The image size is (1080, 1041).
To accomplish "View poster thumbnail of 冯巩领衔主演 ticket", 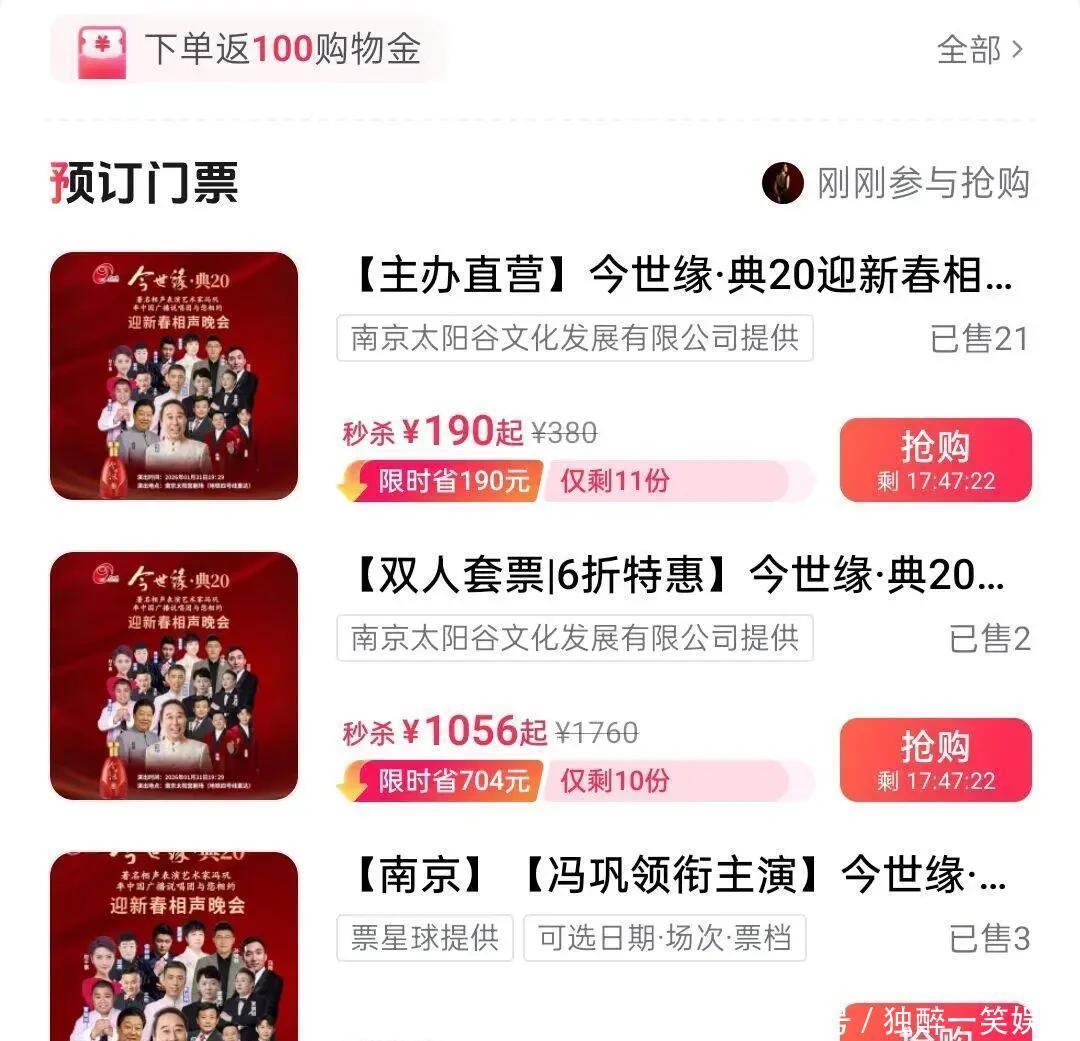I will pyautogui.click(x=174, y=945).
